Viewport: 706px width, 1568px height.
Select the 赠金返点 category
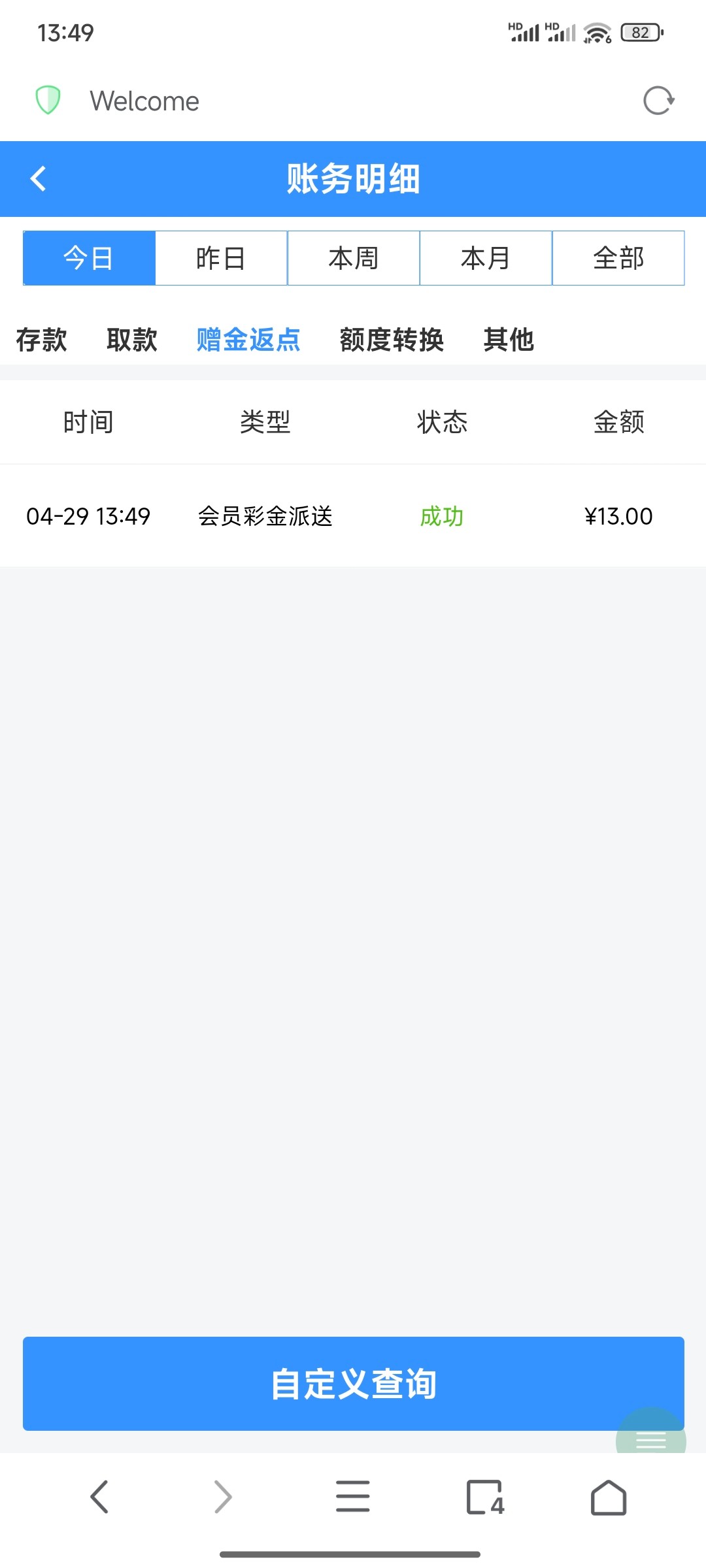[248, 340]
